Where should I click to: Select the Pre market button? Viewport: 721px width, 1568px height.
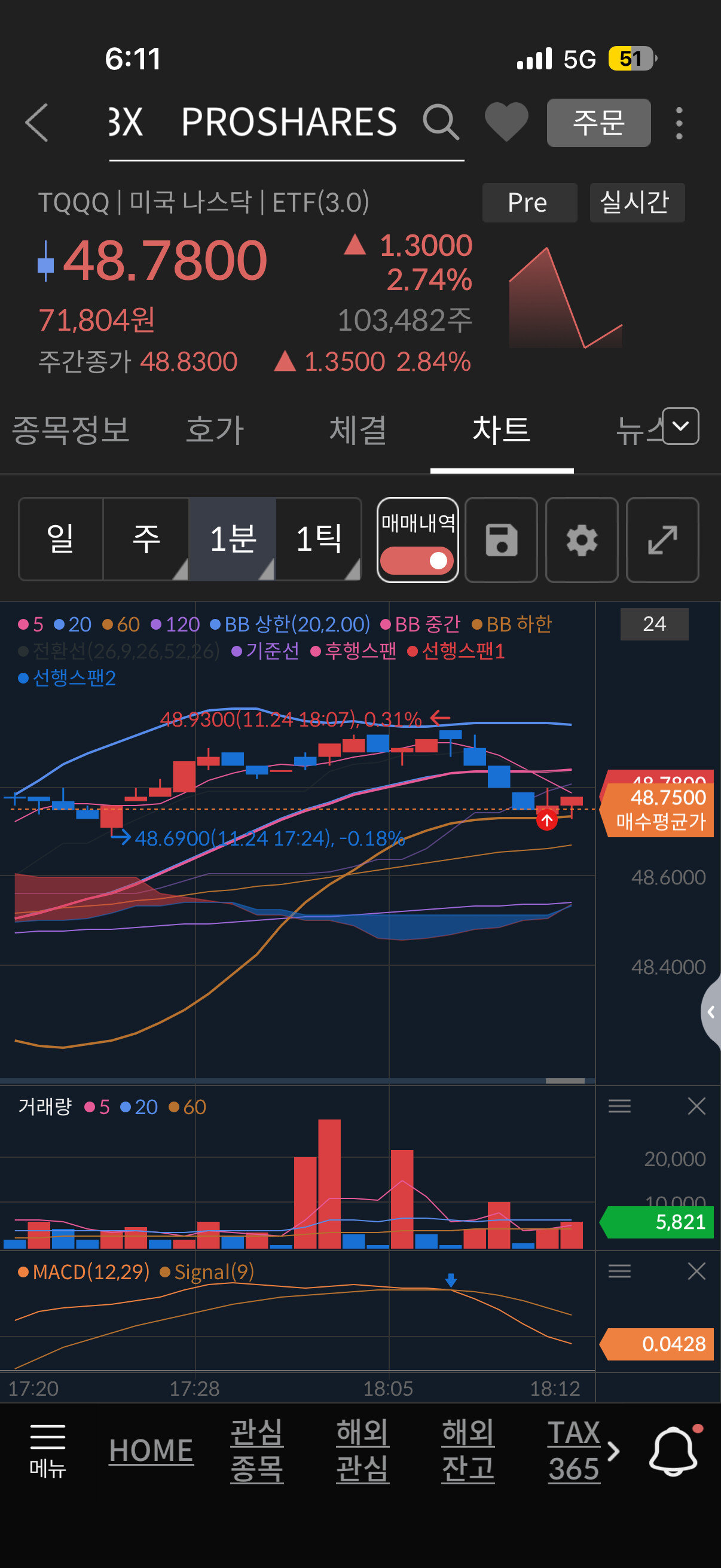click(528, 203)
